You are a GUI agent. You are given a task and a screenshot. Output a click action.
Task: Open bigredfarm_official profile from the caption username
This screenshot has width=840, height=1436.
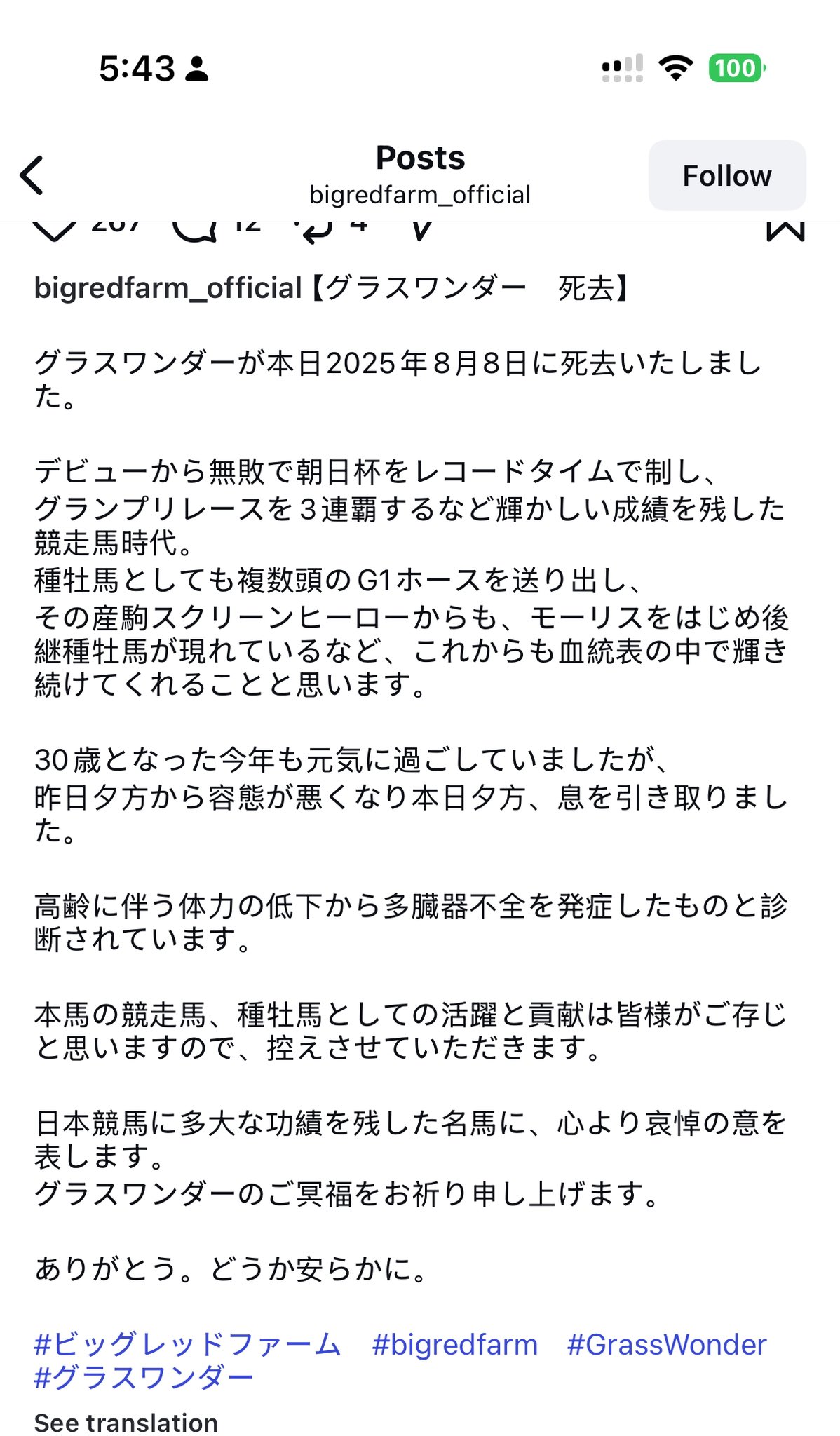[x=168, y=288]
